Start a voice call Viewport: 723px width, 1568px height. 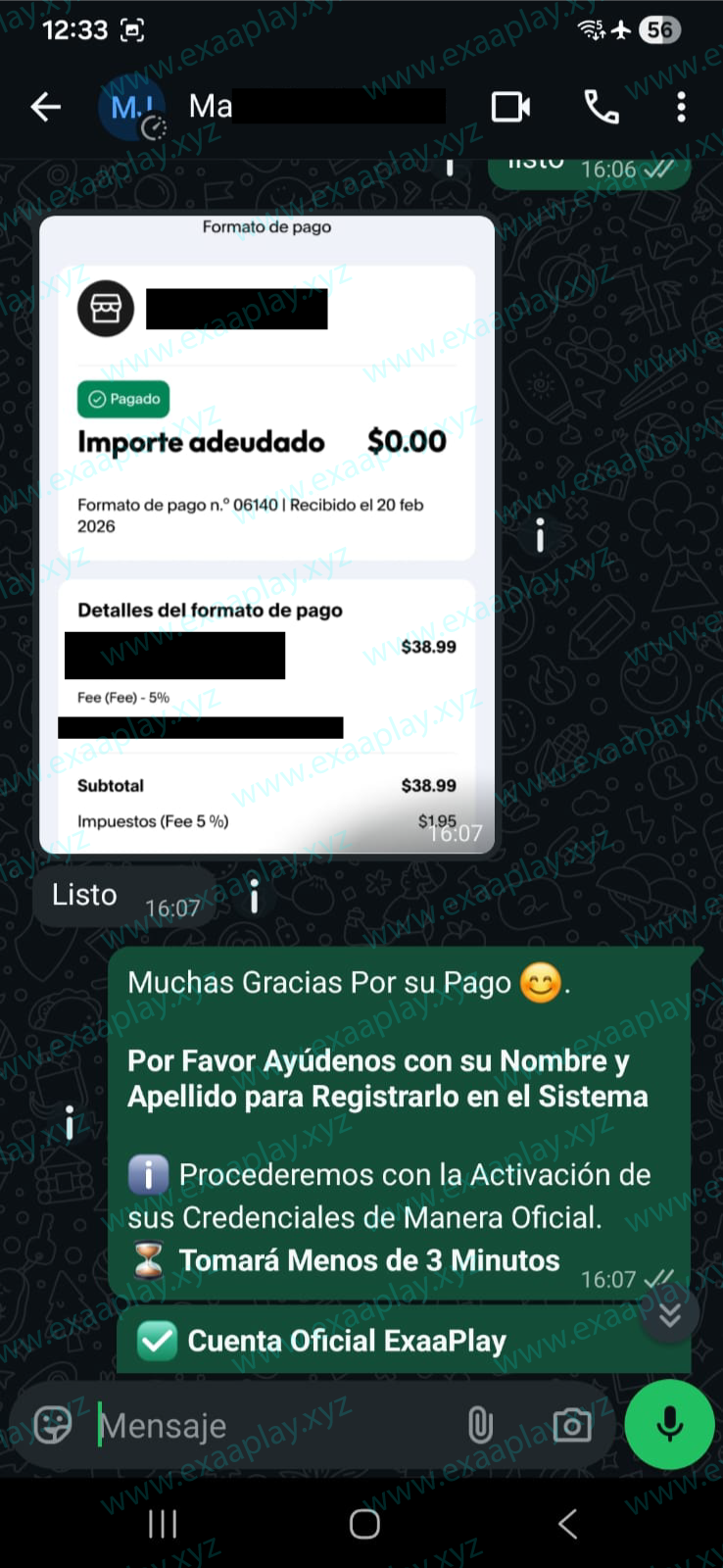coord(601,107)
